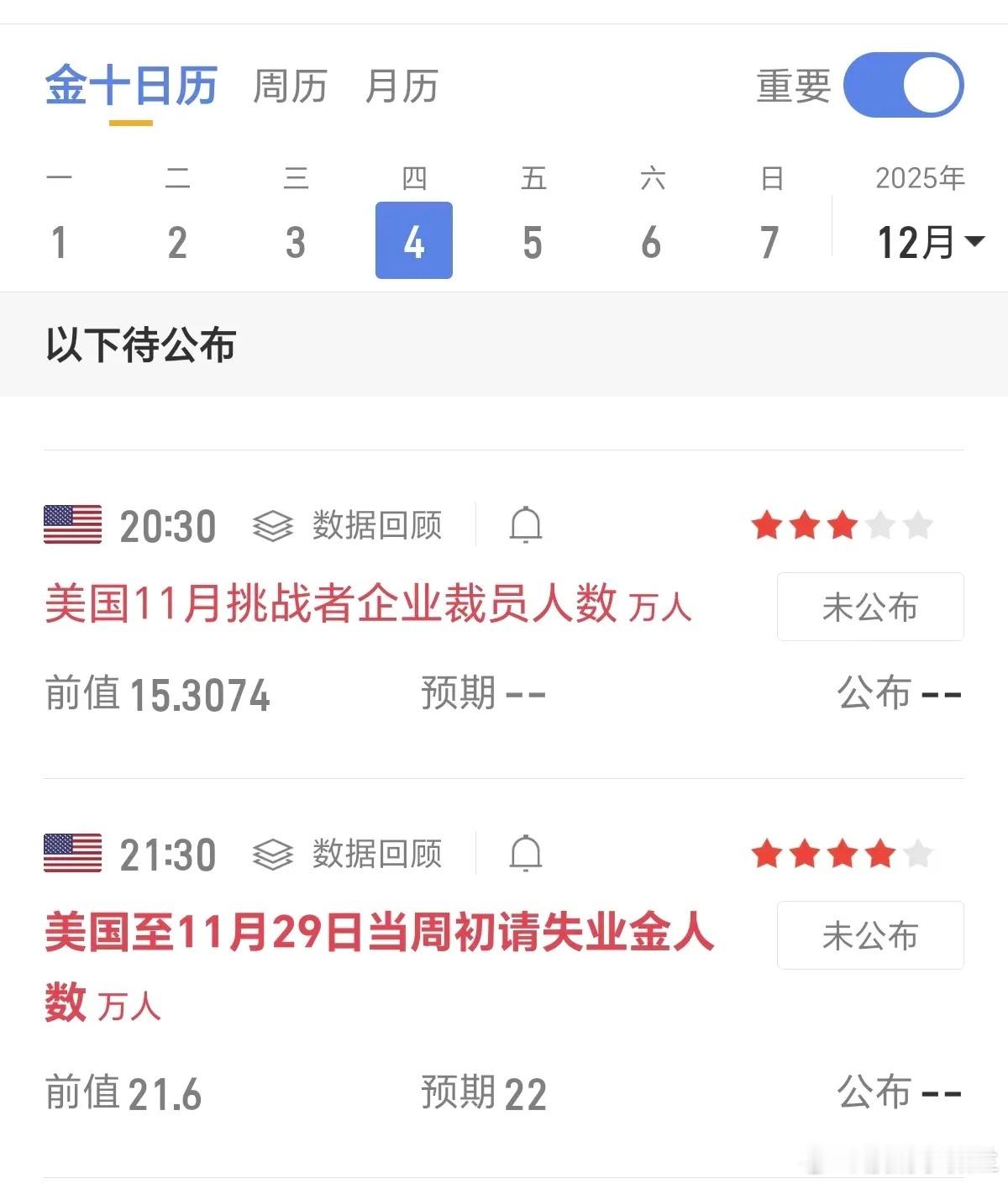The image size is (1008, 1184).
Task: Toggle off the 重要 filter switch
Action: [x=903, y=85]
